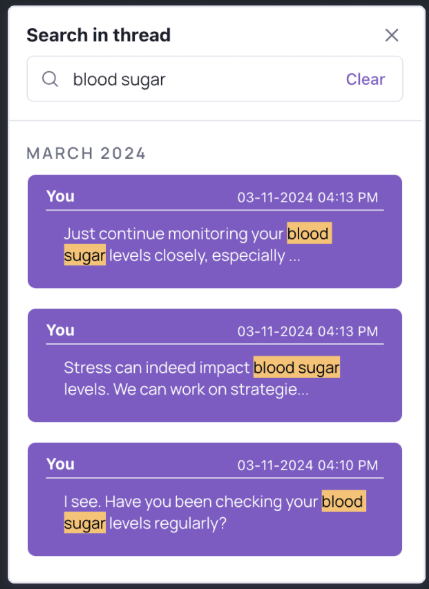
Task: Clear the blood sugar search query
Action: click(x=365, y=79)
